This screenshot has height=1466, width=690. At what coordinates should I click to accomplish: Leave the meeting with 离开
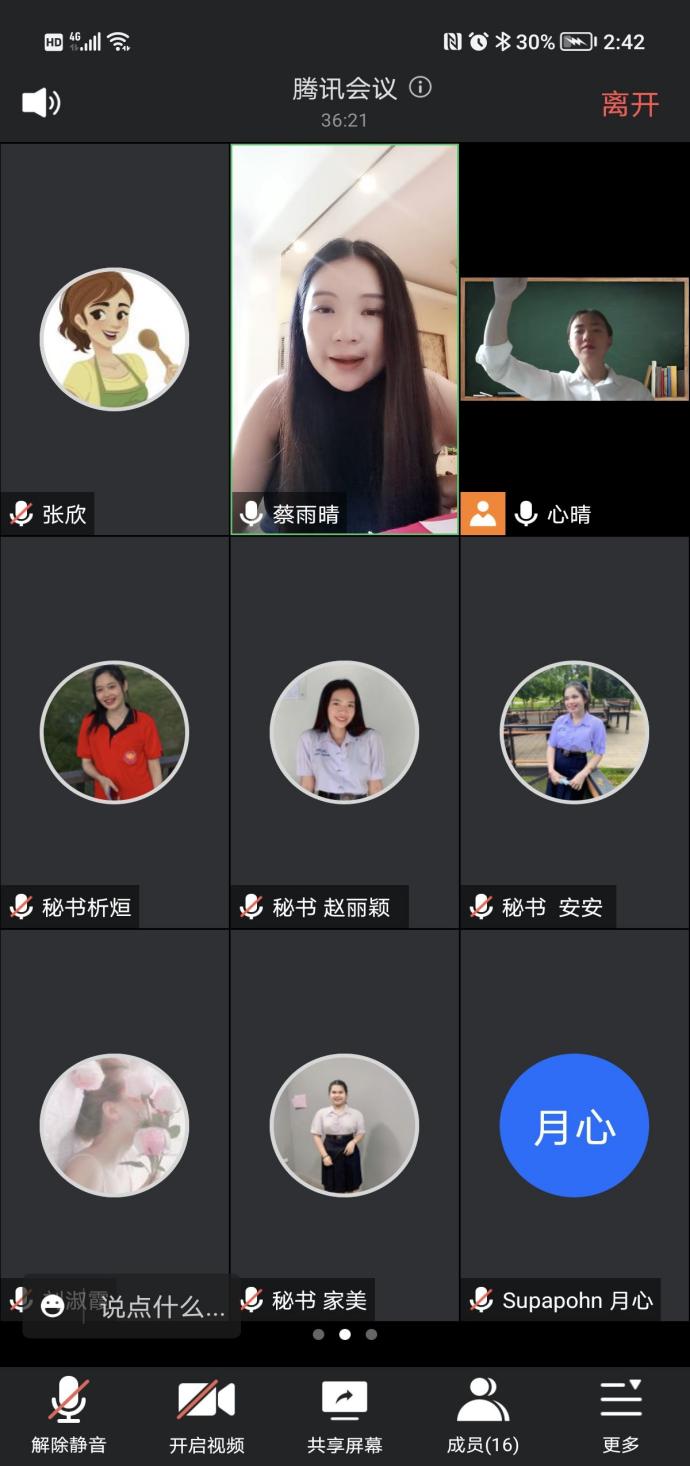[630, 104]
